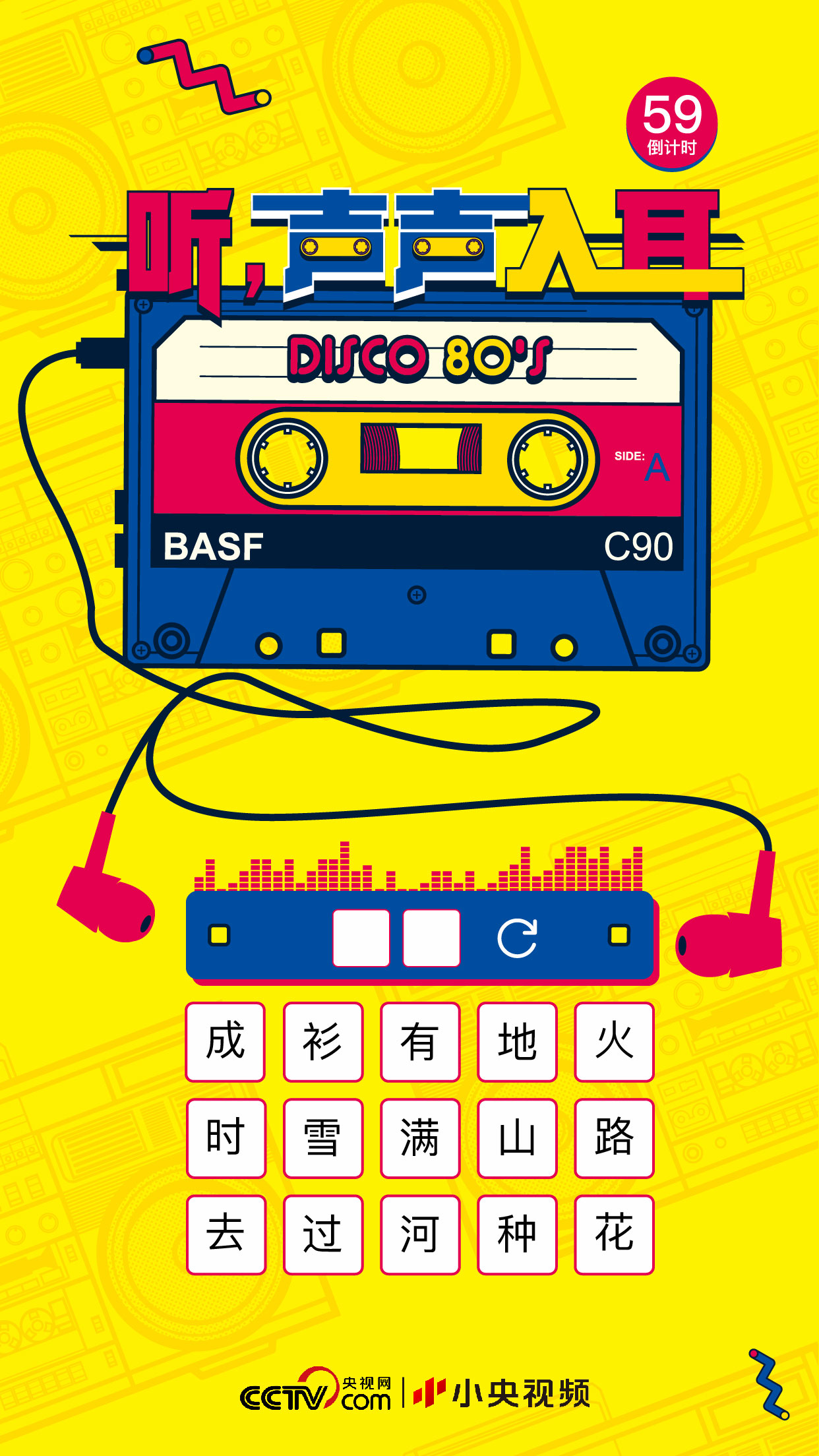Tap the character tile 过
The image size is (819, 1456).
[323, 1234]
